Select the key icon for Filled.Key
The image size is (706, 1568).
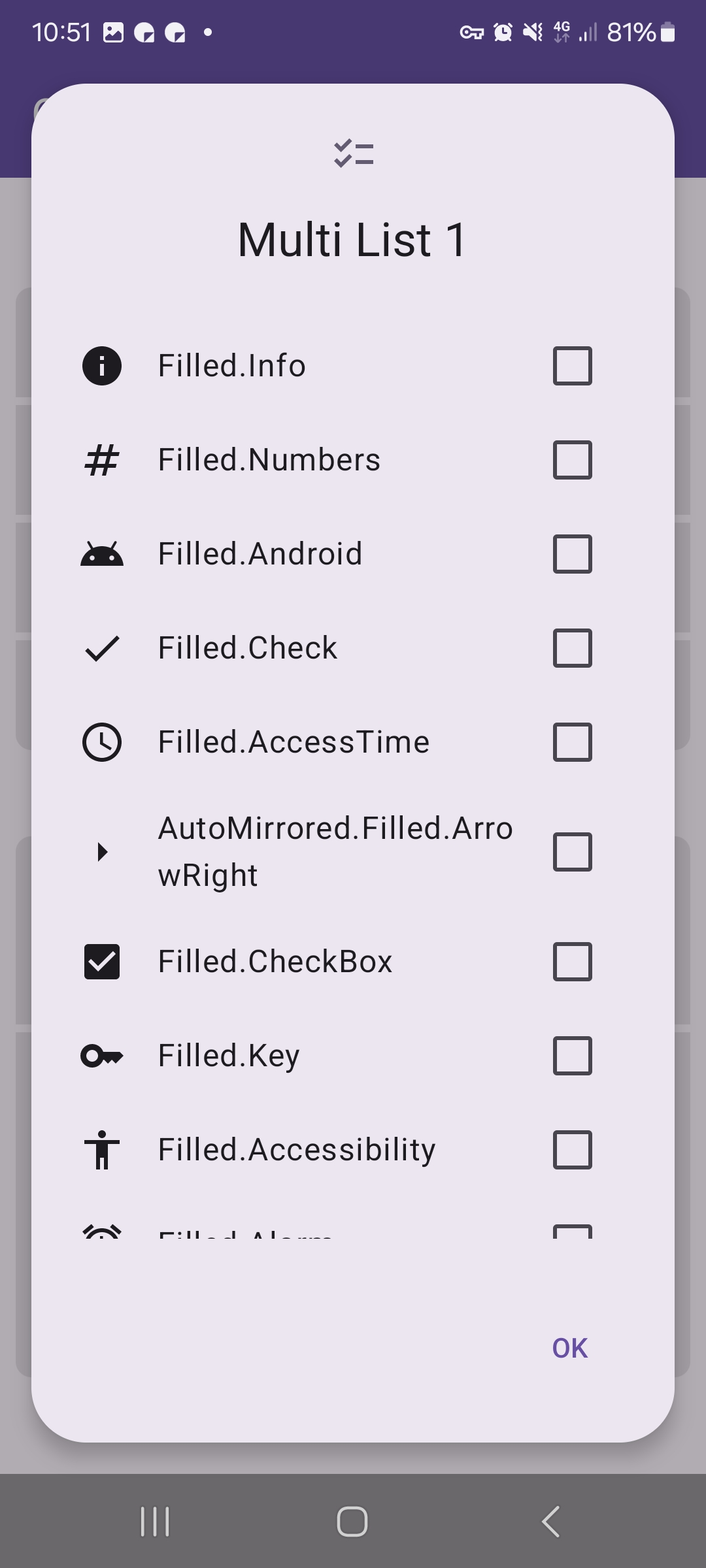coord(102,1055)
